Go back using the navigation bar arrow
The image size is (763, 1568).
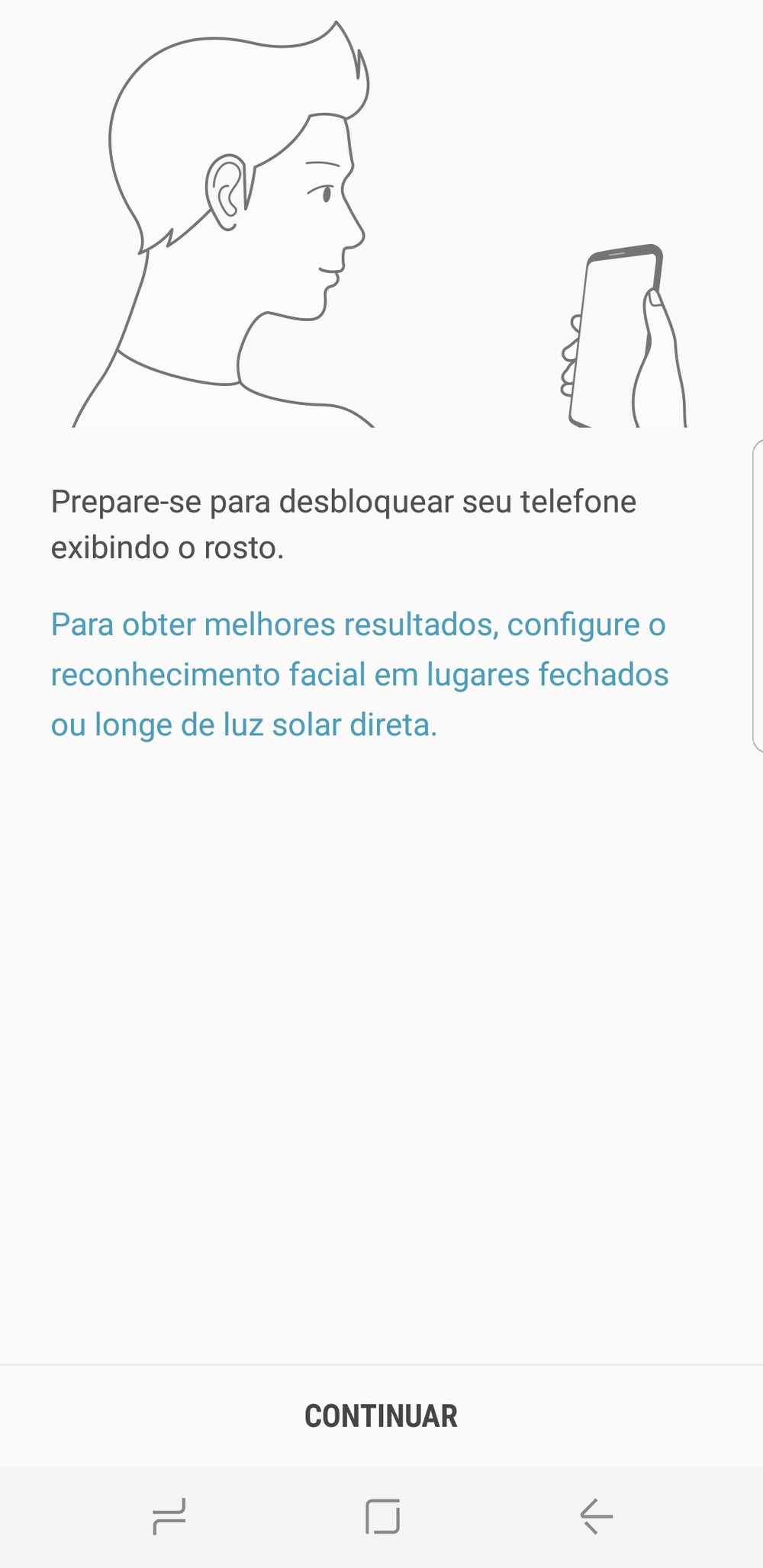[x=596, y=1515]
